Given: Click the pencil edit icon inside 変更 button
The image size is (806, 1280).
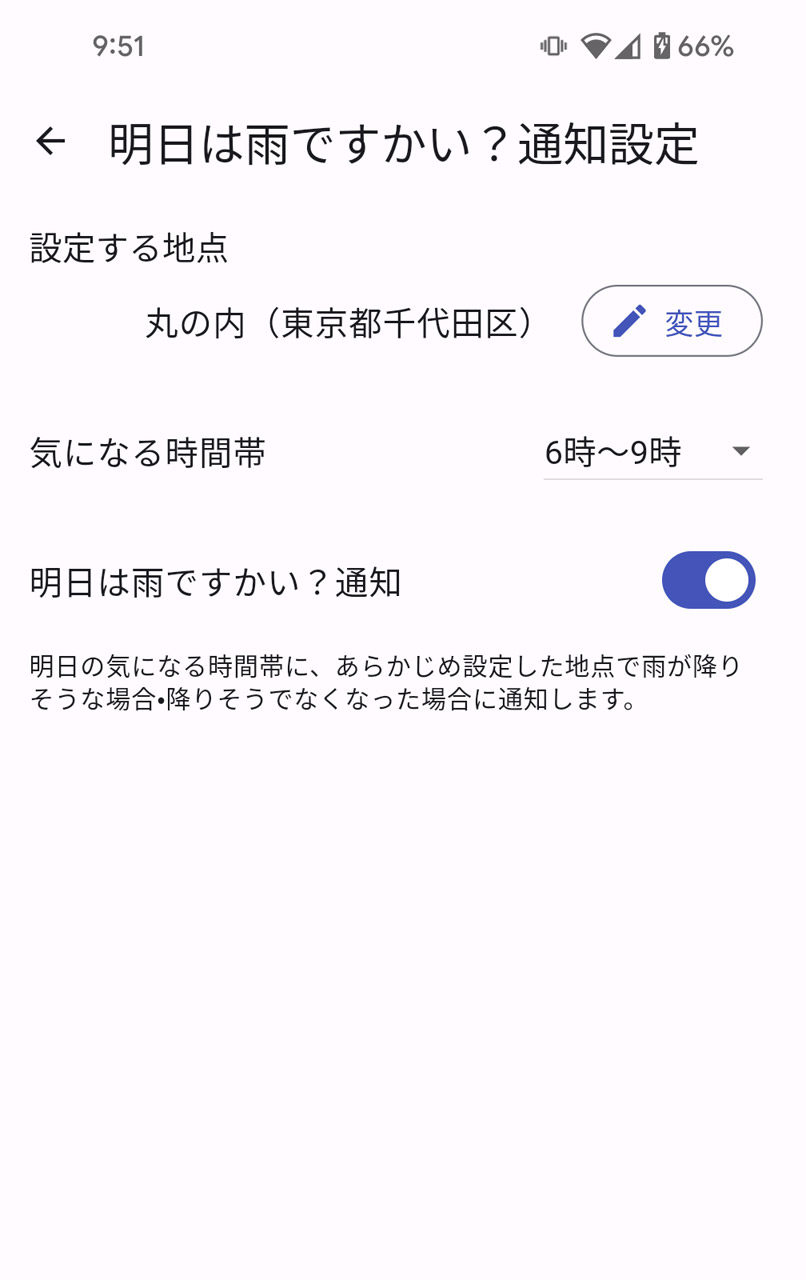Looking at the screenshot, I should [x=628, y=320].
